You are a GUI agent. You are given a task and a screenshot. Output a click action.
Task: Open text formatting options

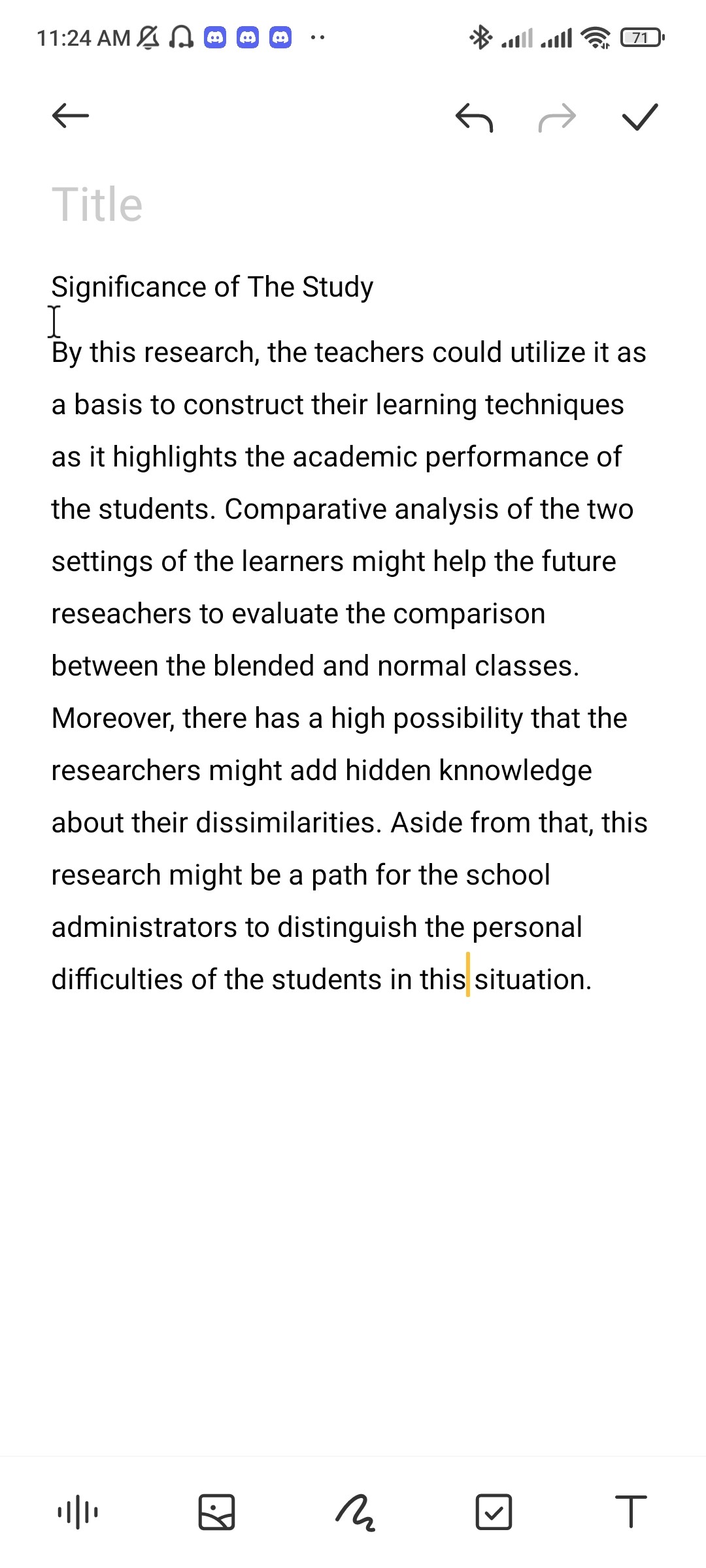click(x=631, y=1512)
